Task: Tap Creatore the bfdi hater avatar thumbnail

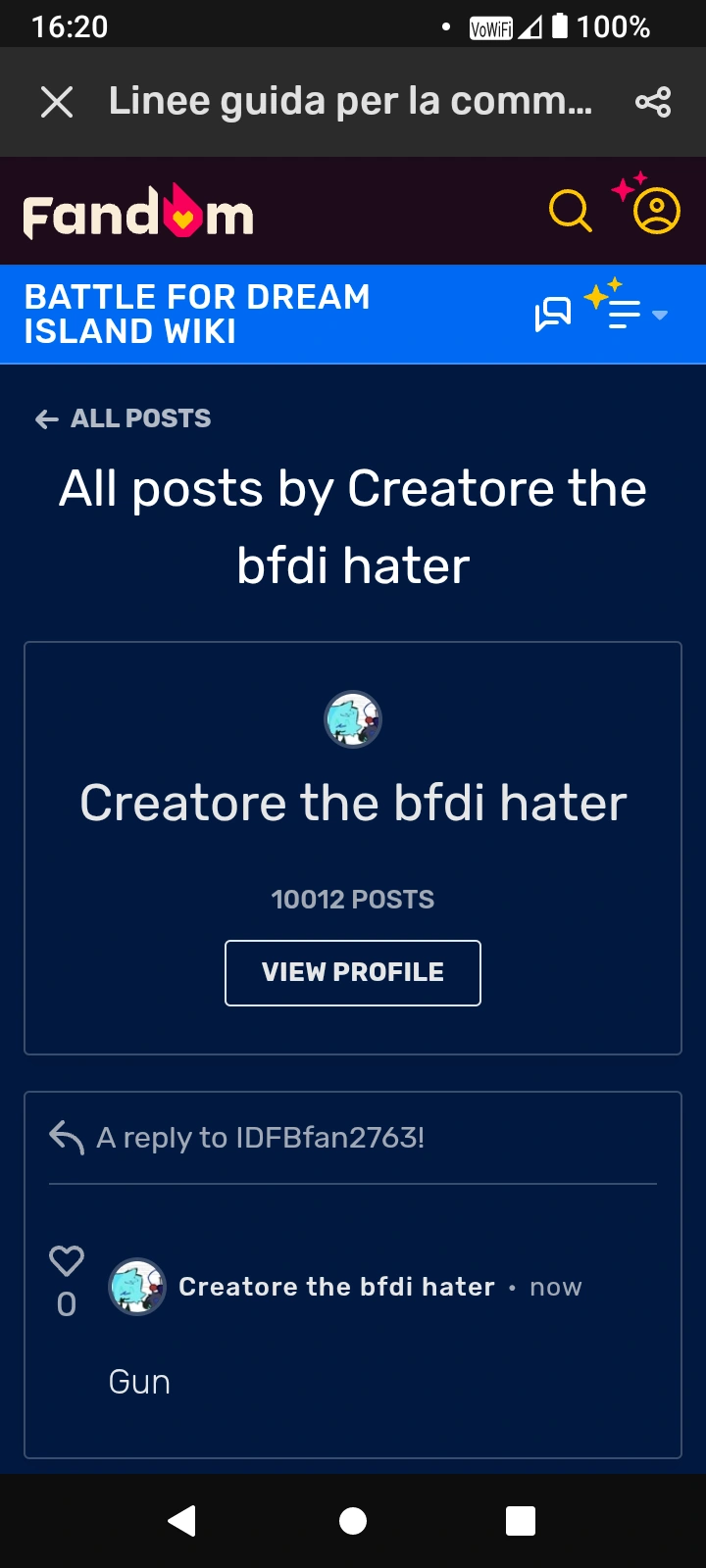Action: tap(137, 1287)
